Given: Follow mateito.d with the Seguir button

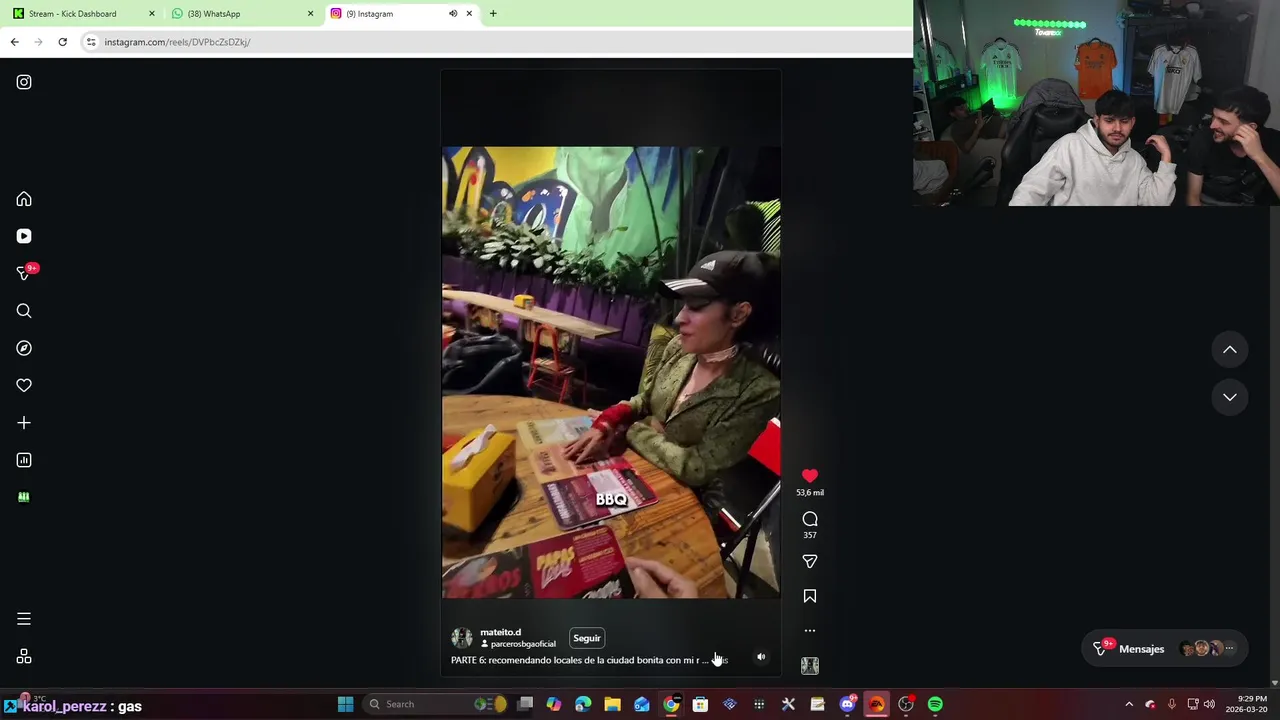Looking at the screenshot, I should pyautogui.click(x=587, y=638).
